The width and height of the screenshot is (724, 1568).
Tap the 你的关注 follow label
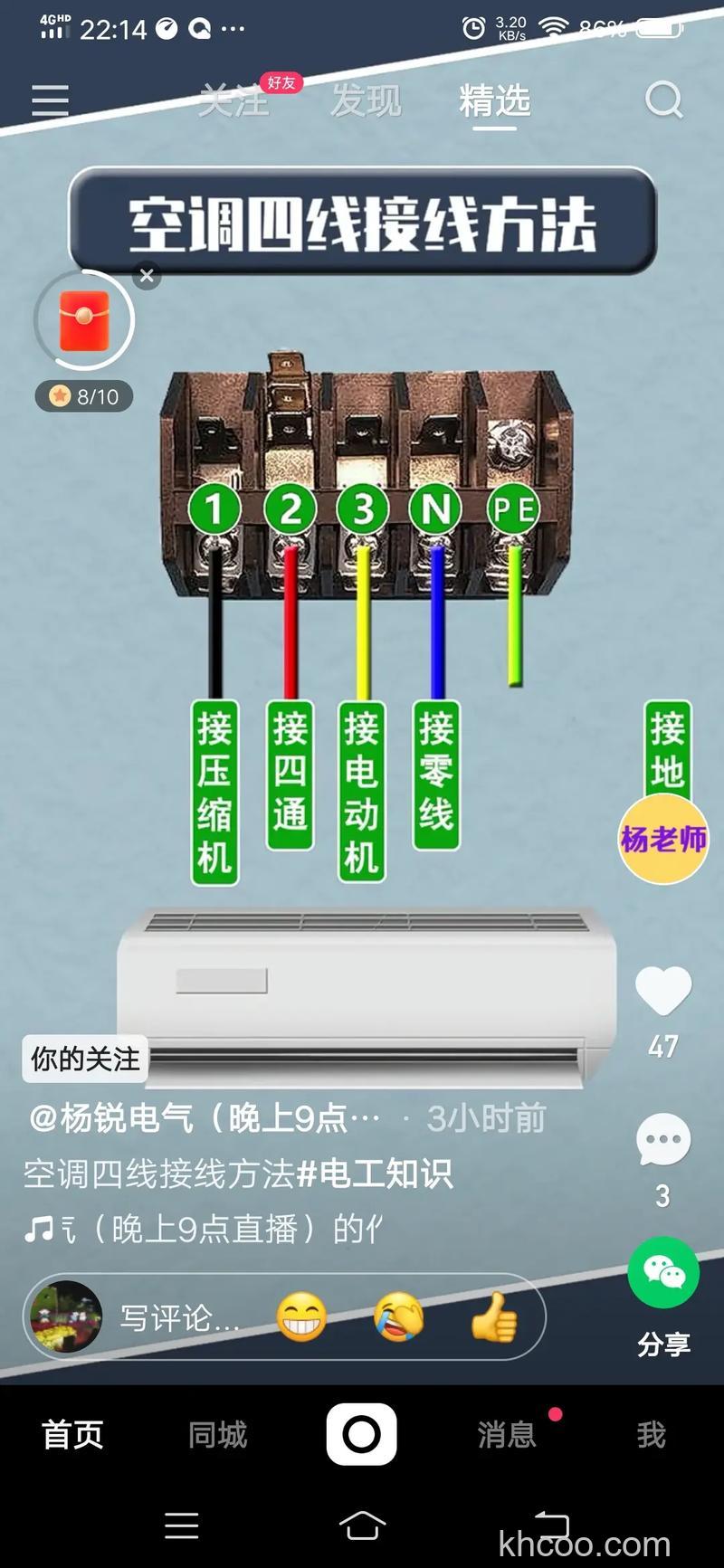pyautogui.click(x=83, y=1059)
